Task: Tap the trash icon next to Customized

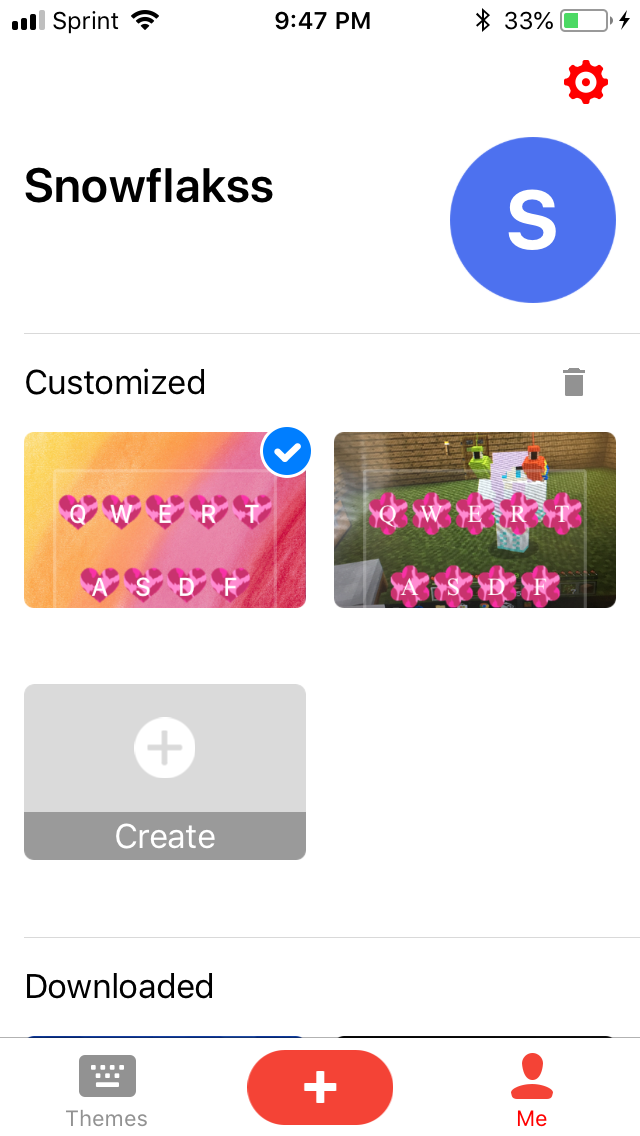Action: [573, 382]
